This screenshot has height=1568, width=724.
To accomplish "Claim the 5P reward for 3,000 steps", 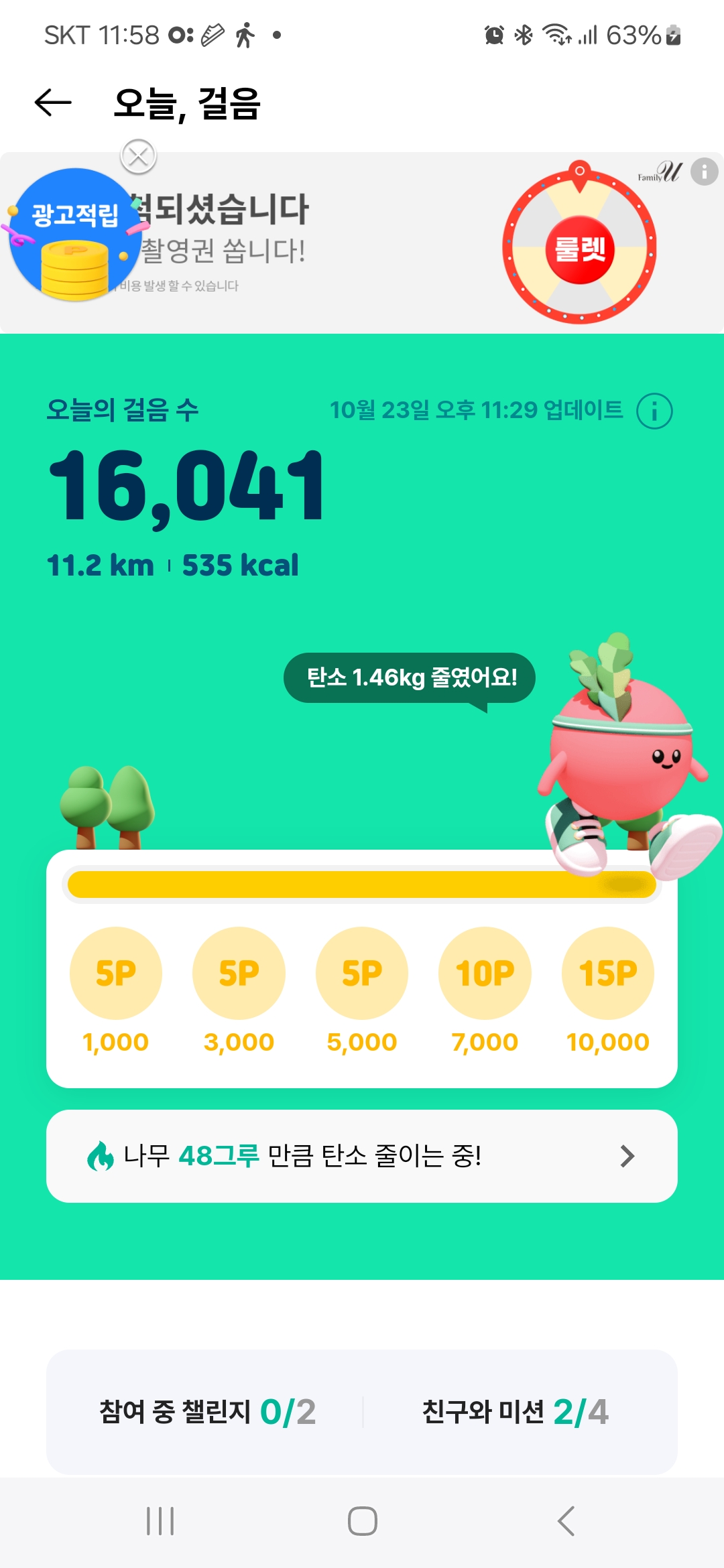I will pos(239,973).
